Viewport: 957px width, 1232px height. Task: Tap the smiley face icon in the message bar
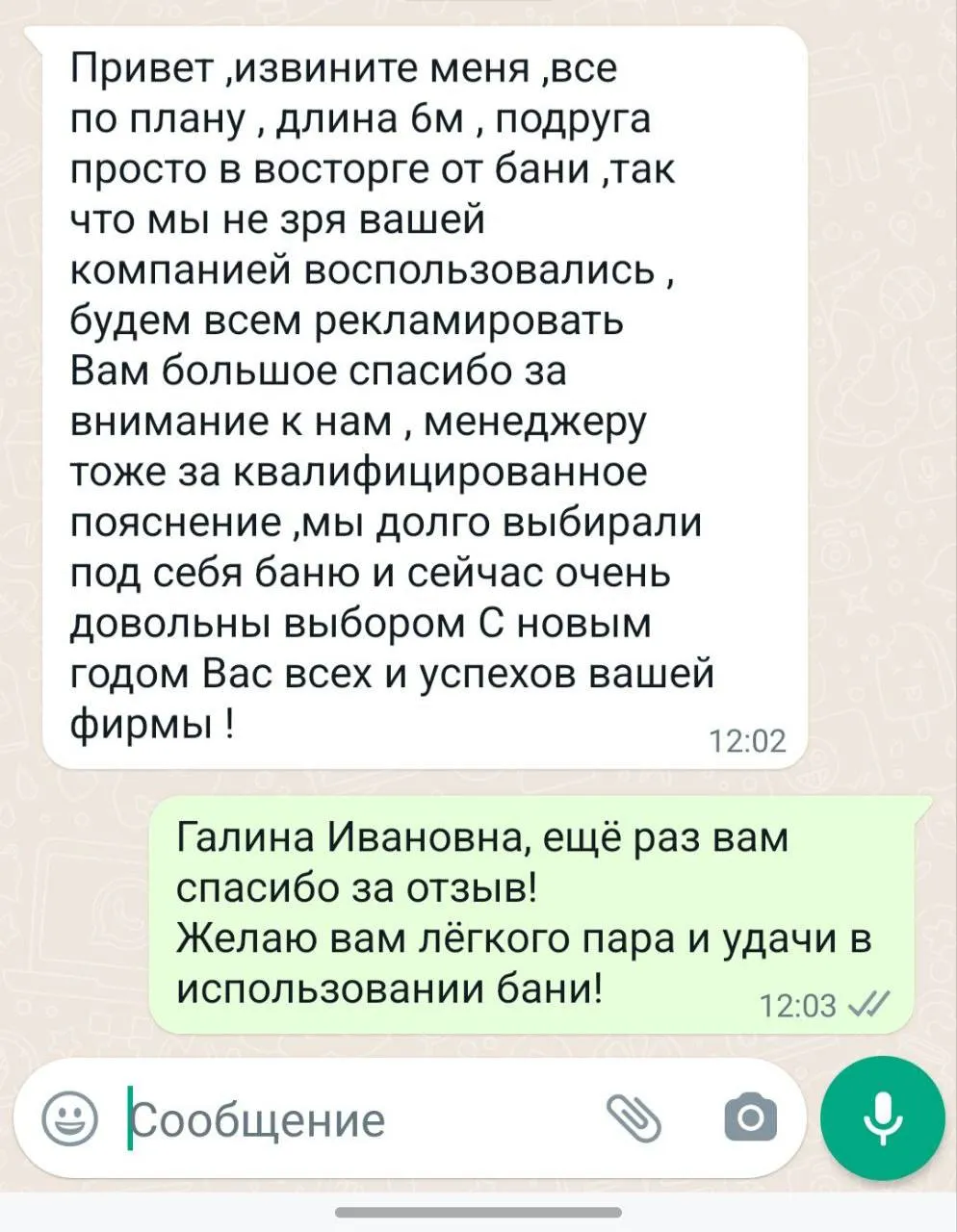[x=69, y=1118]
